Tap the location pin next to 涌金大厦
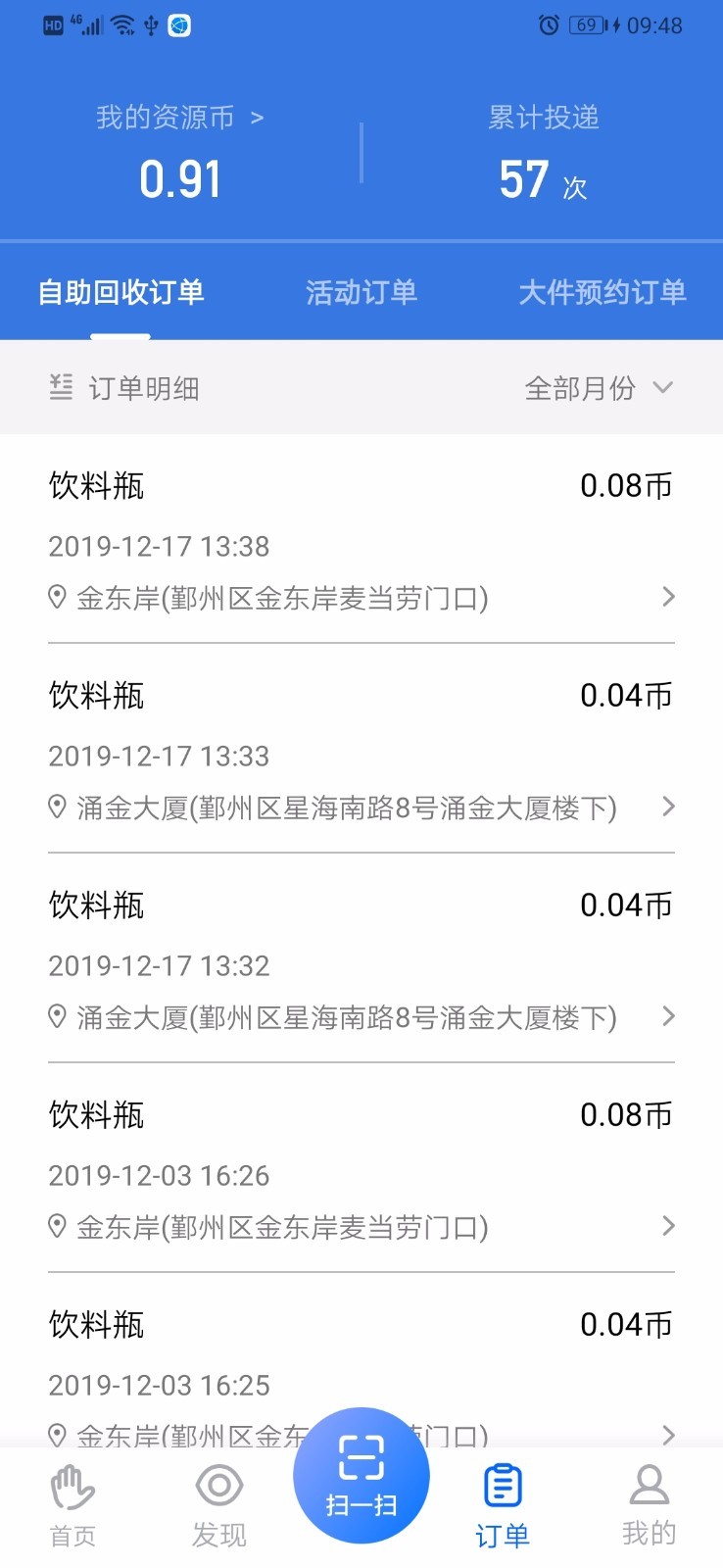Screen dimensions: 723x1568 click(57, 807)
